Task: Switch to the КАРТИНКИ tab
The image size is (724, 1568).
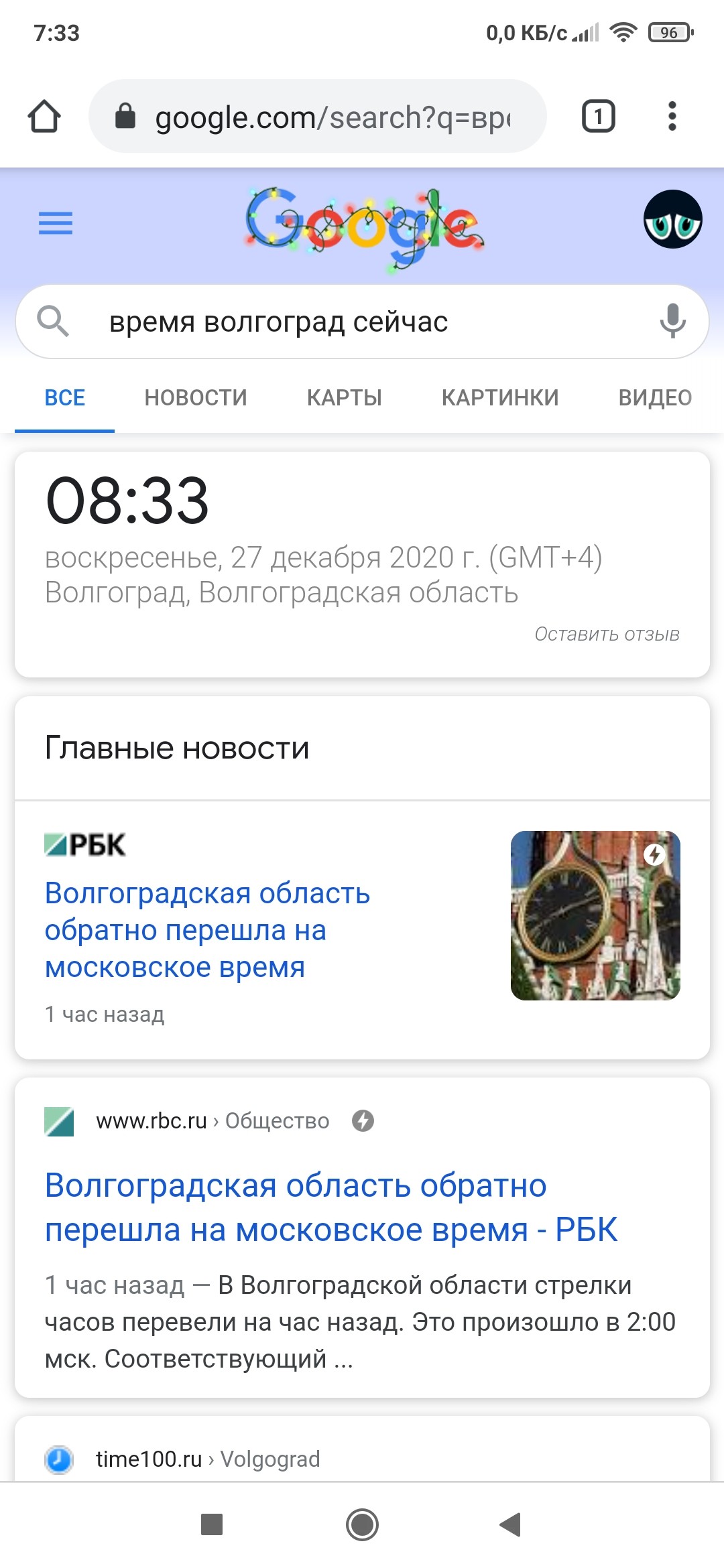Action: [x=499, y=398]
